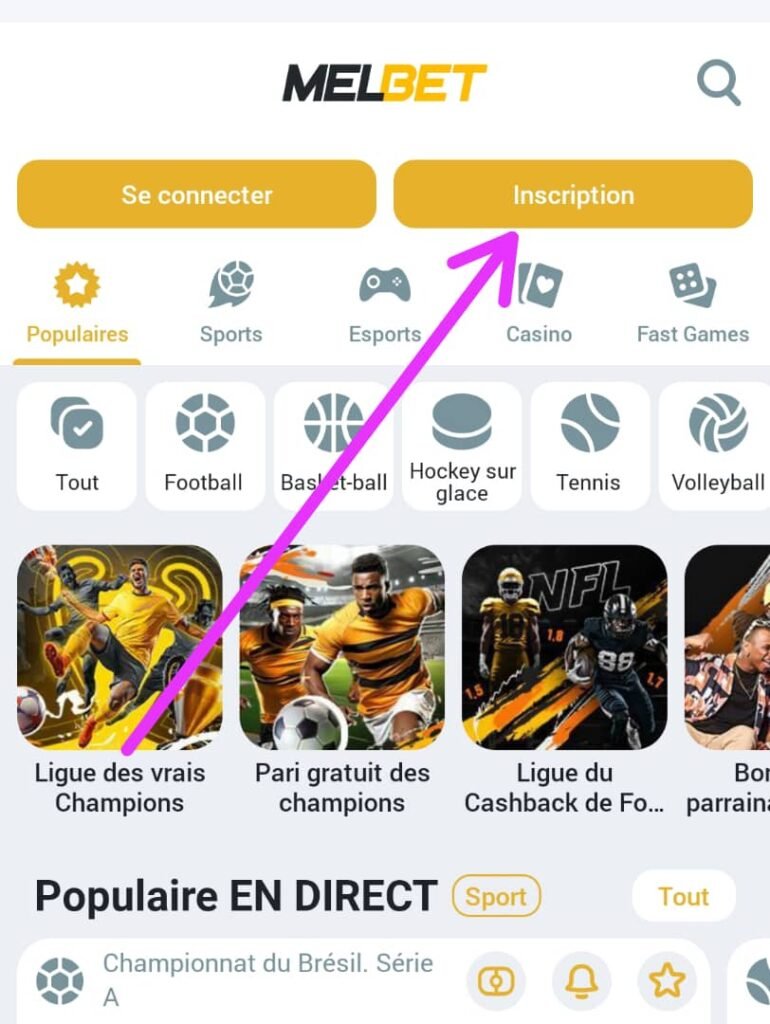770x1024 pixels.
Task: Select the Tout sport chip
Action: click(x=77, y=446)
